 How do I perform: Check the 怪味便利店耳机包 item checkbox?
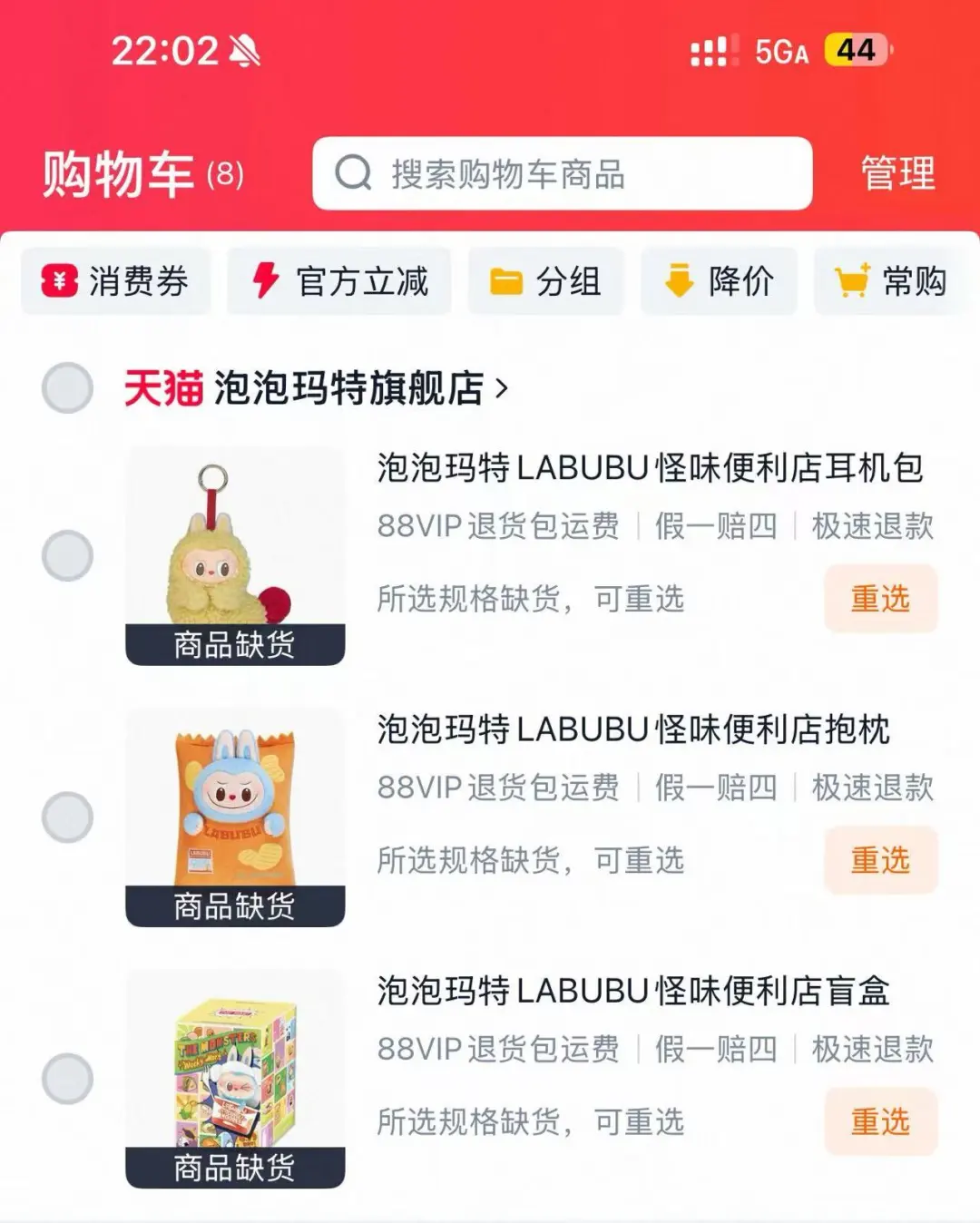(x=68, y=555)
